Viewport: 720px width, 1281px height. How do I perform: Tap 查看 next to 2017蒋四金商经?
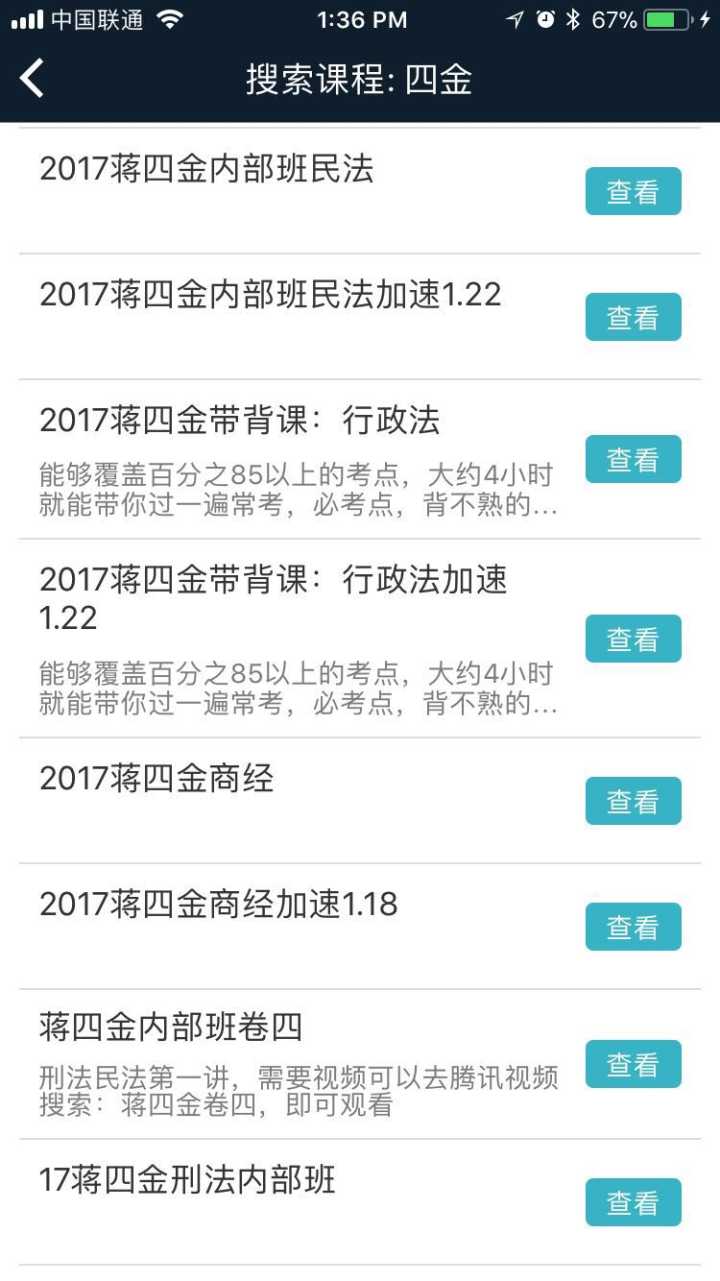tap(633, 799)
